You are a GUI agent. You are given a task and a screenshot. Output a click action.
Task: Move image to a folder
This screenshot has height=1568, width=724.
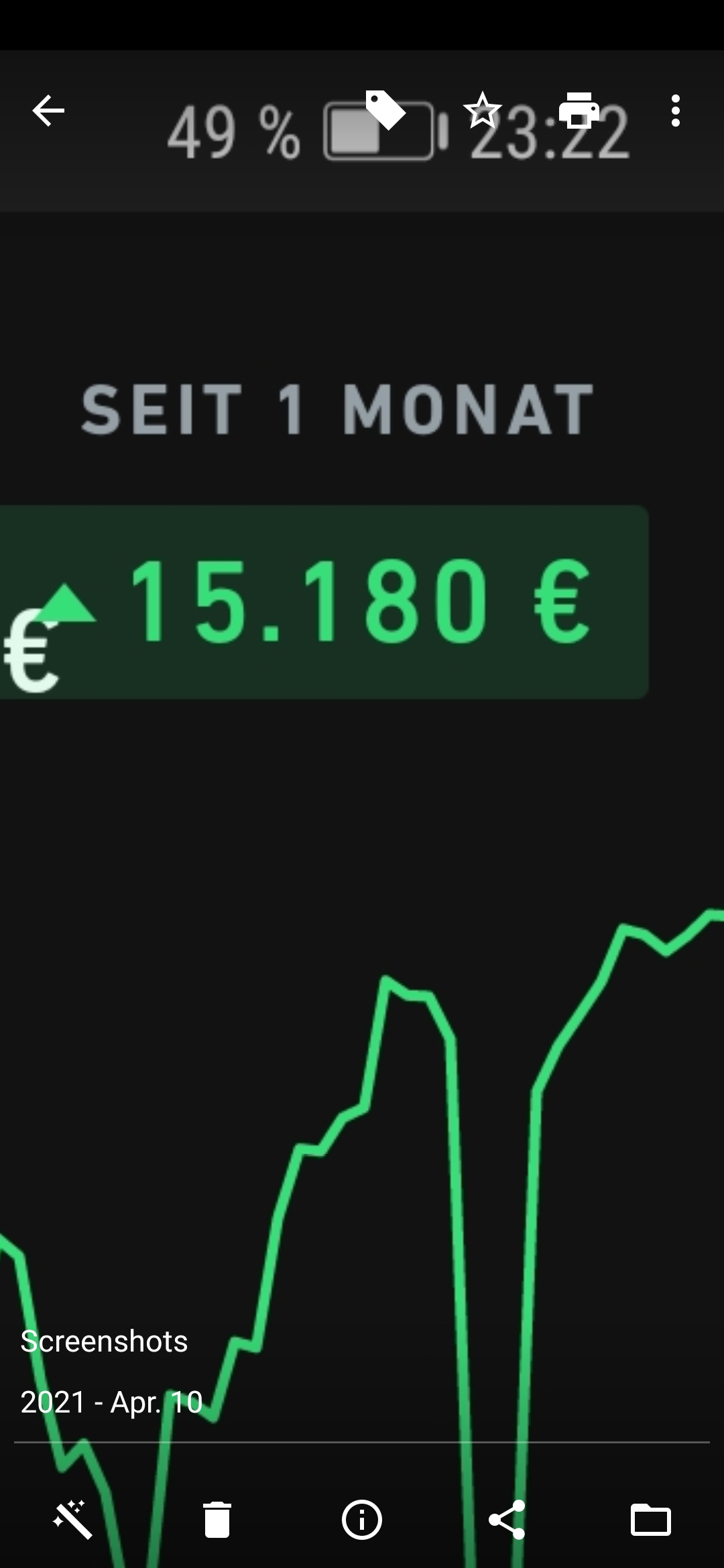pyautogui.click(x=650, y=1519)
